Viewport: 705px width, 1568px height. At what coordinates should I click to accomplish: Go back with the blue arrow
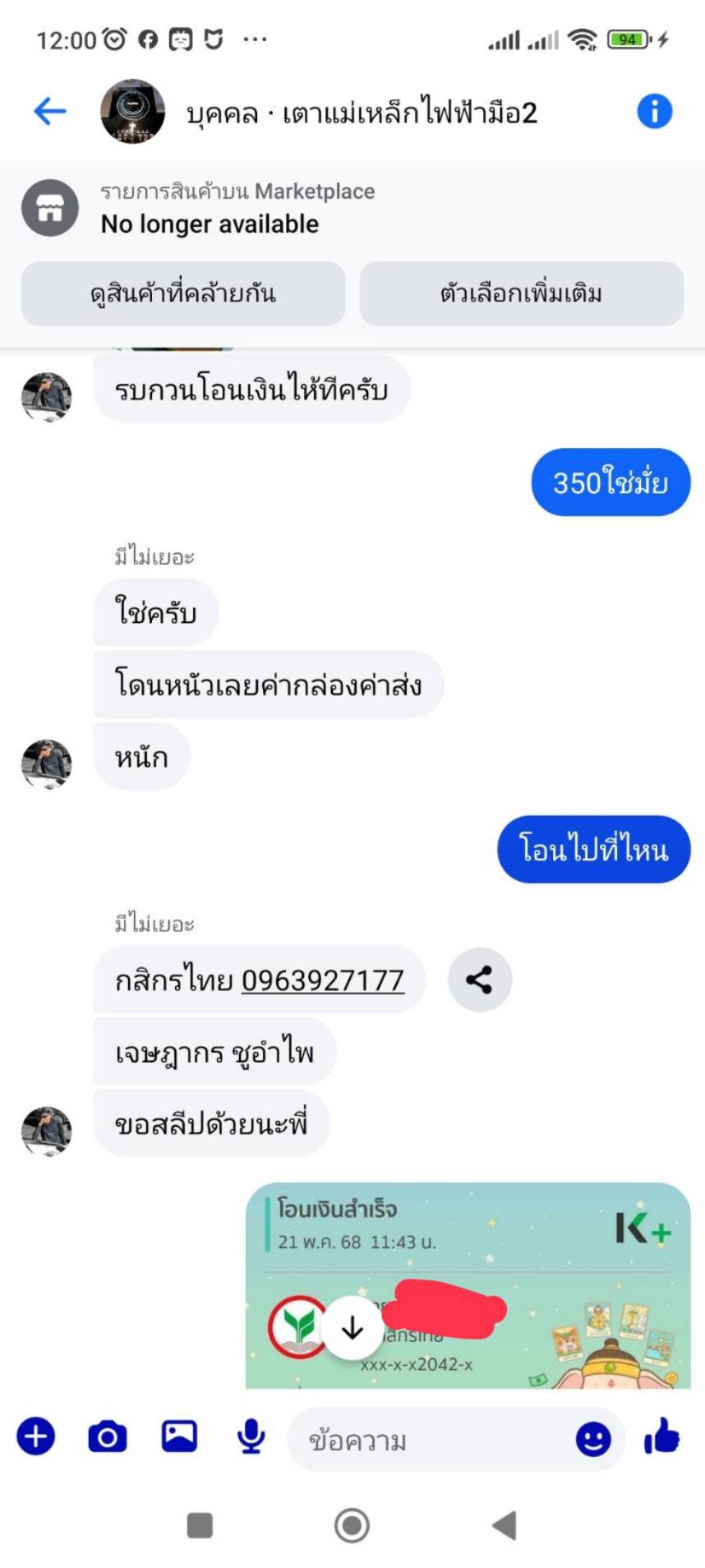[x=49, y=111]
